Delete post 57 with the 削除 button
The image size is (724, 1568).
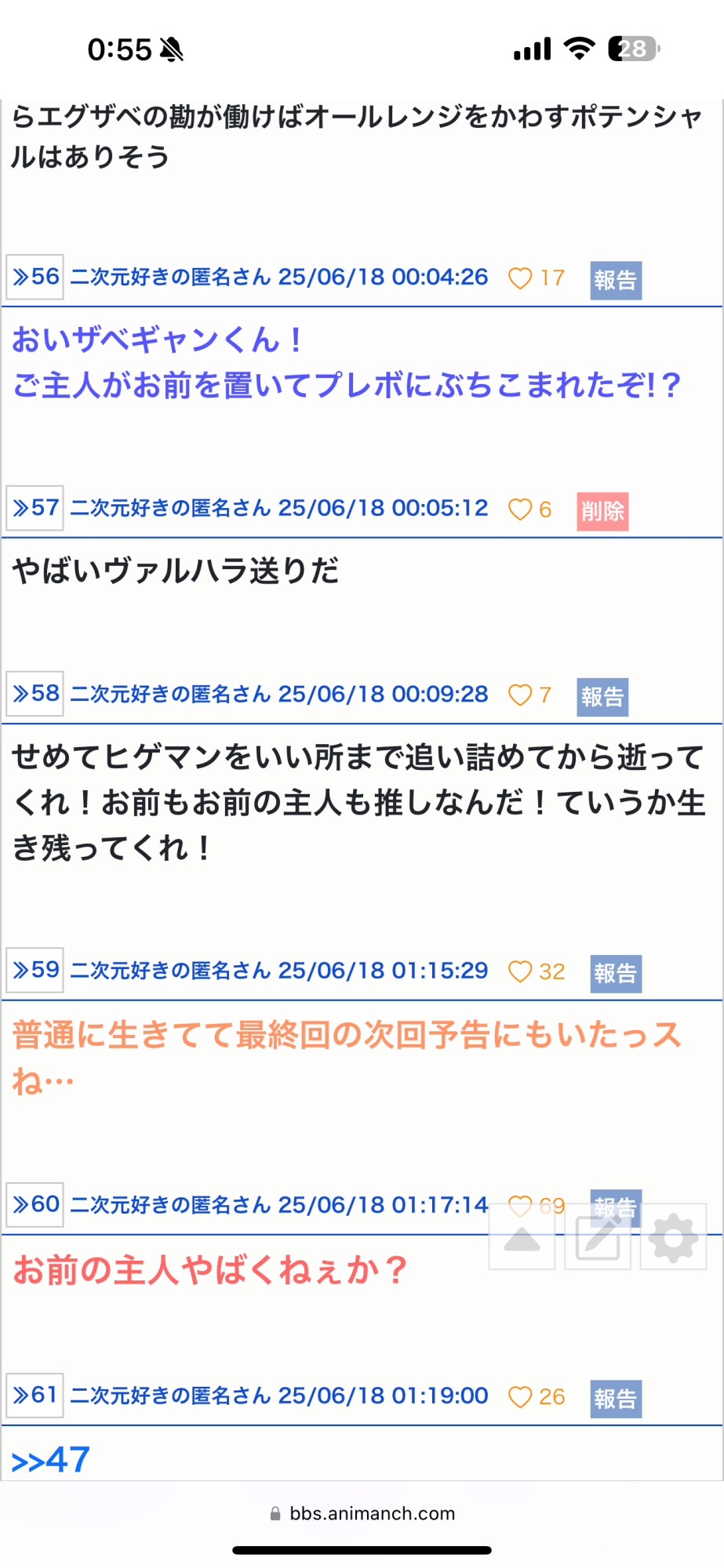(x=602, y=511)
